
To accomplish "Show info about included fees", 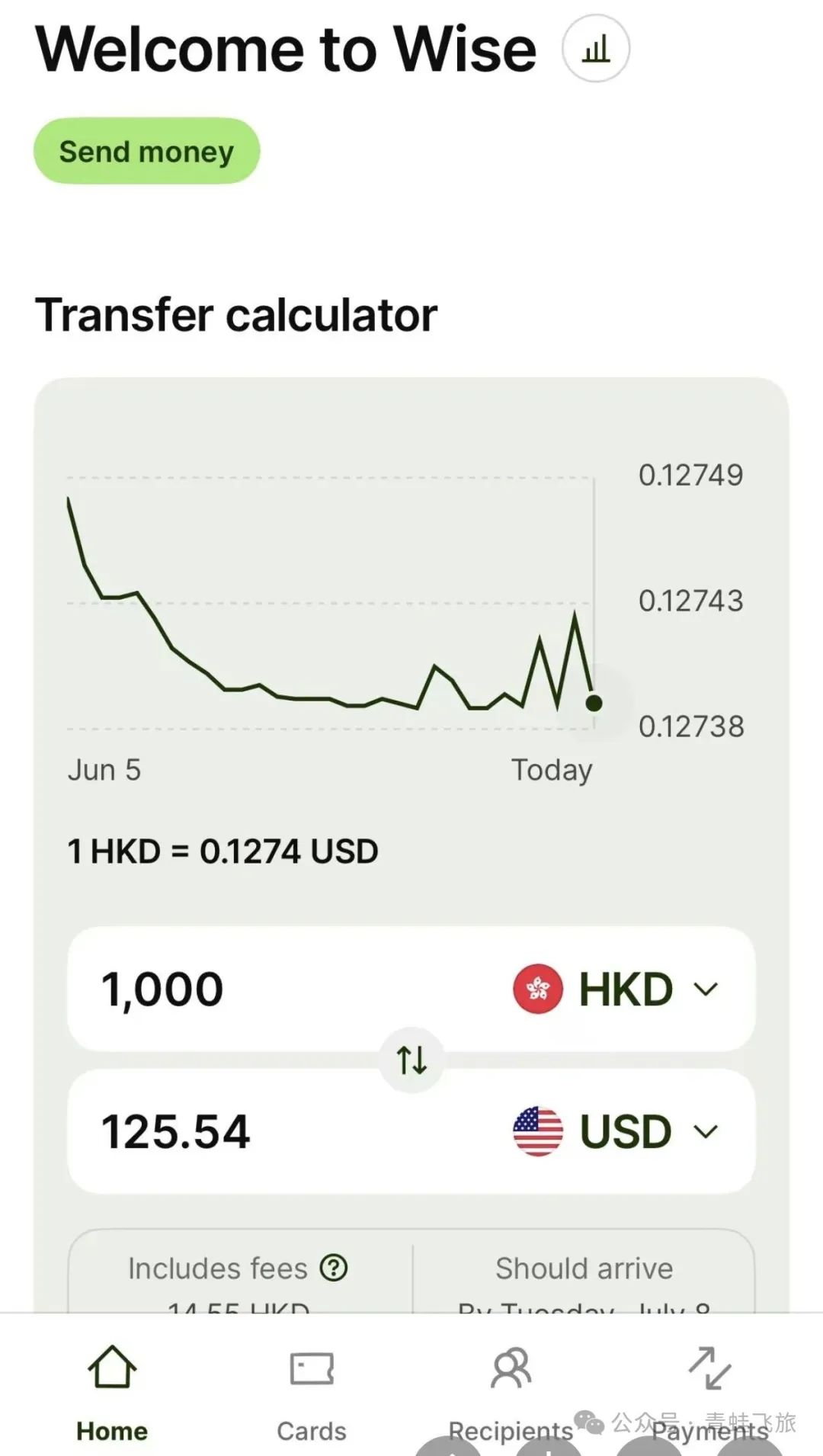I will pos(334,1268).
